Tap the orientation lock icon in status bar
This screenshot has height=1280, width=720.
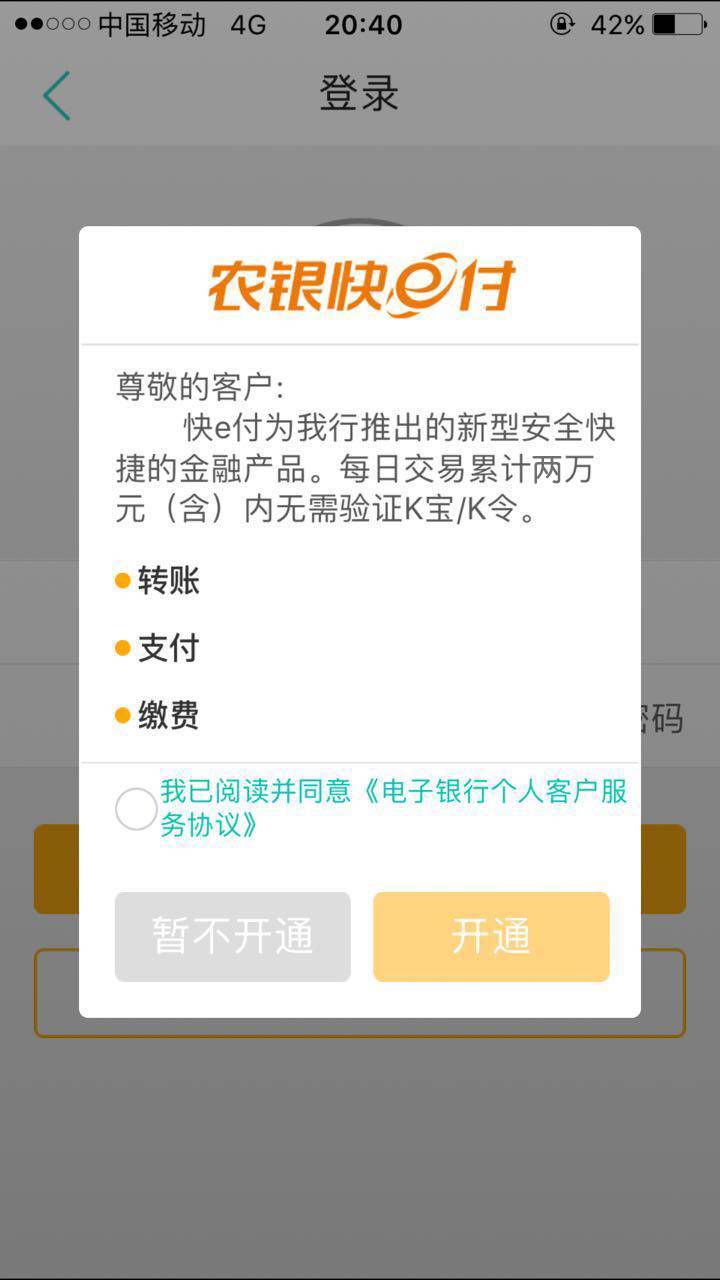561,25
